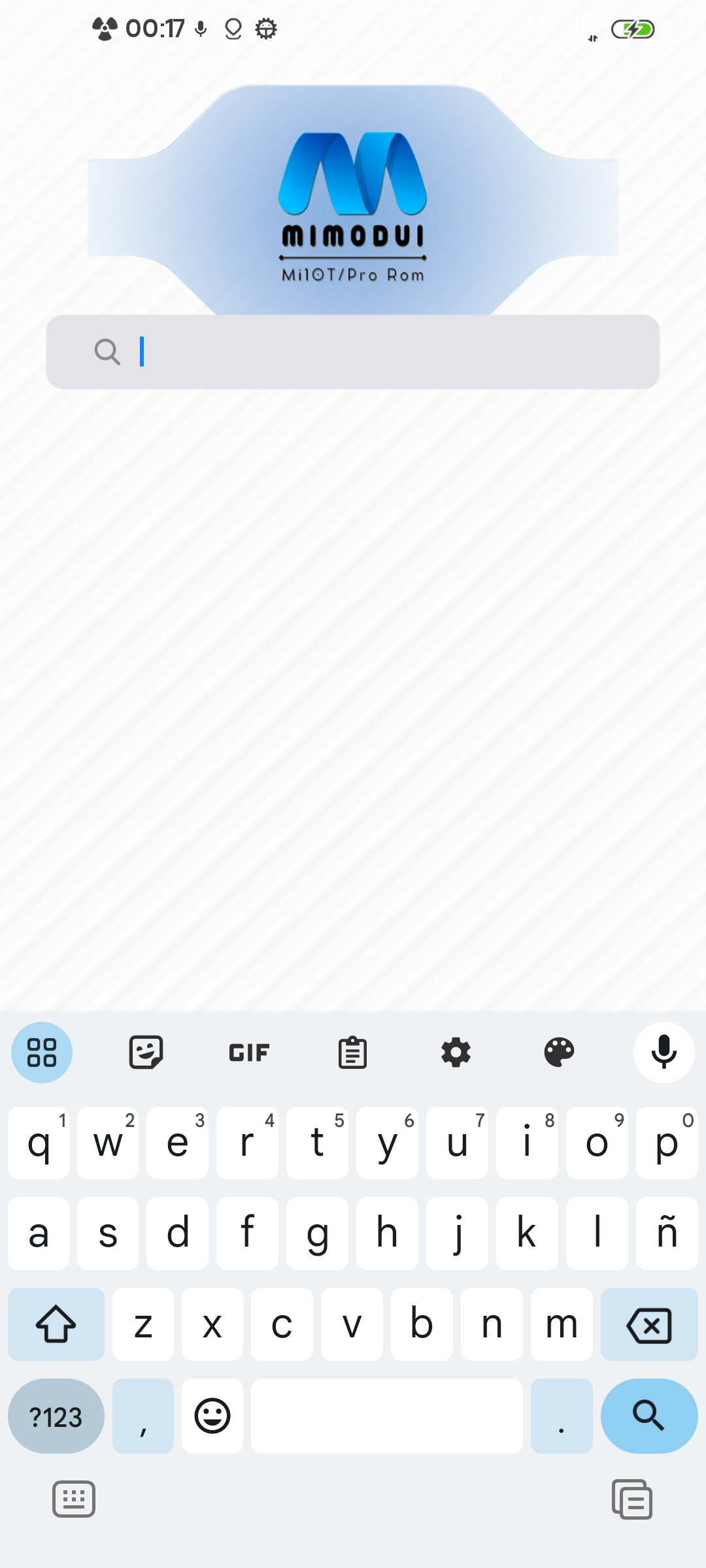Open keyboard settings gear
Screen dimensions: 706x1568
(x=456, y=1053)
